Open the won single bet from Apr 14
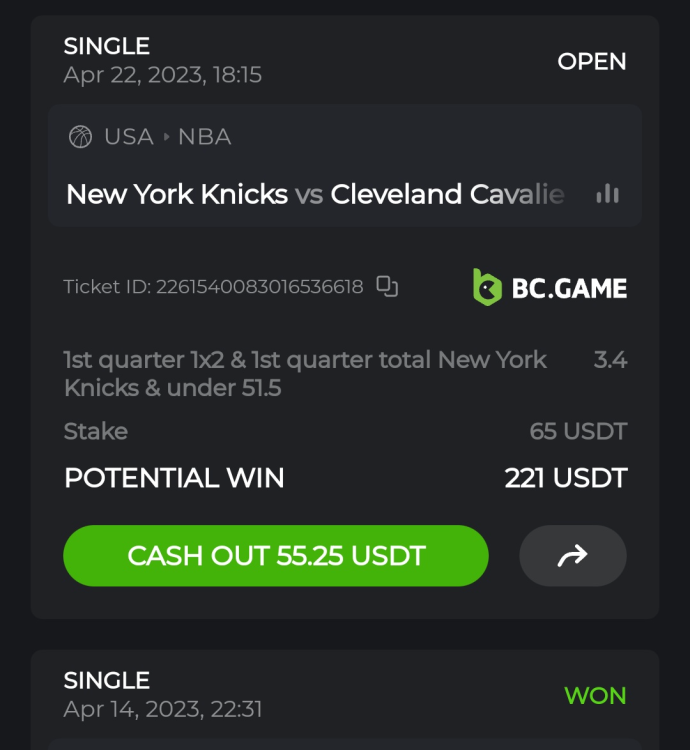Viewport: 690px width, 750px height. coord(344,696)
